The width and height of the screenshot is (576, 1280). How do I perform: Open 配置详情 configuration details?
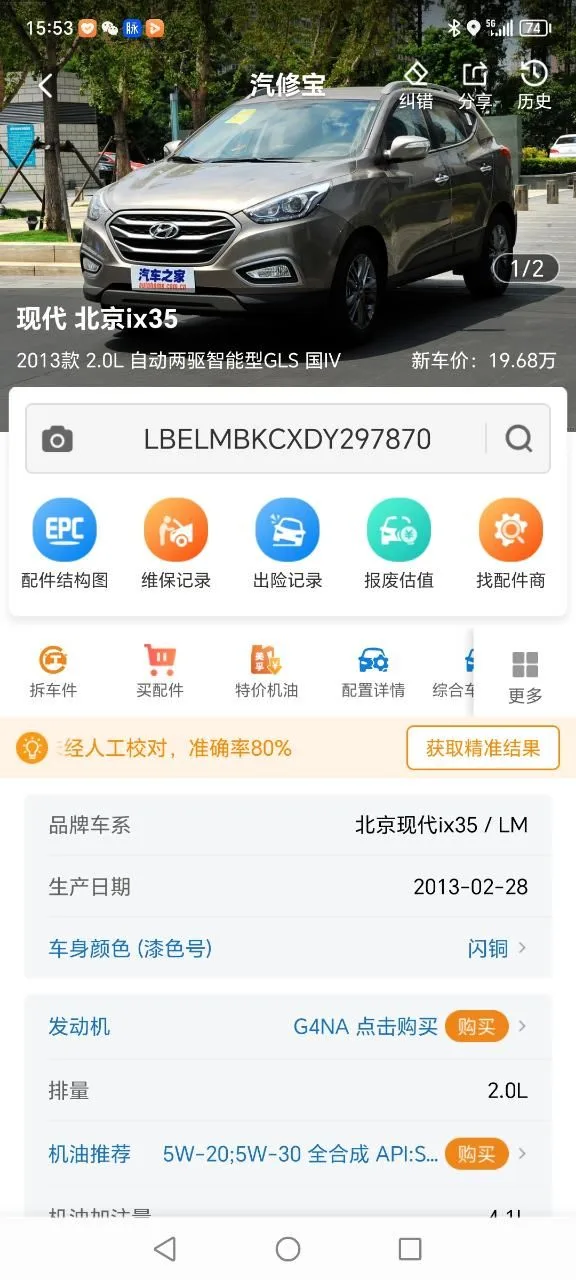[373, 672]
